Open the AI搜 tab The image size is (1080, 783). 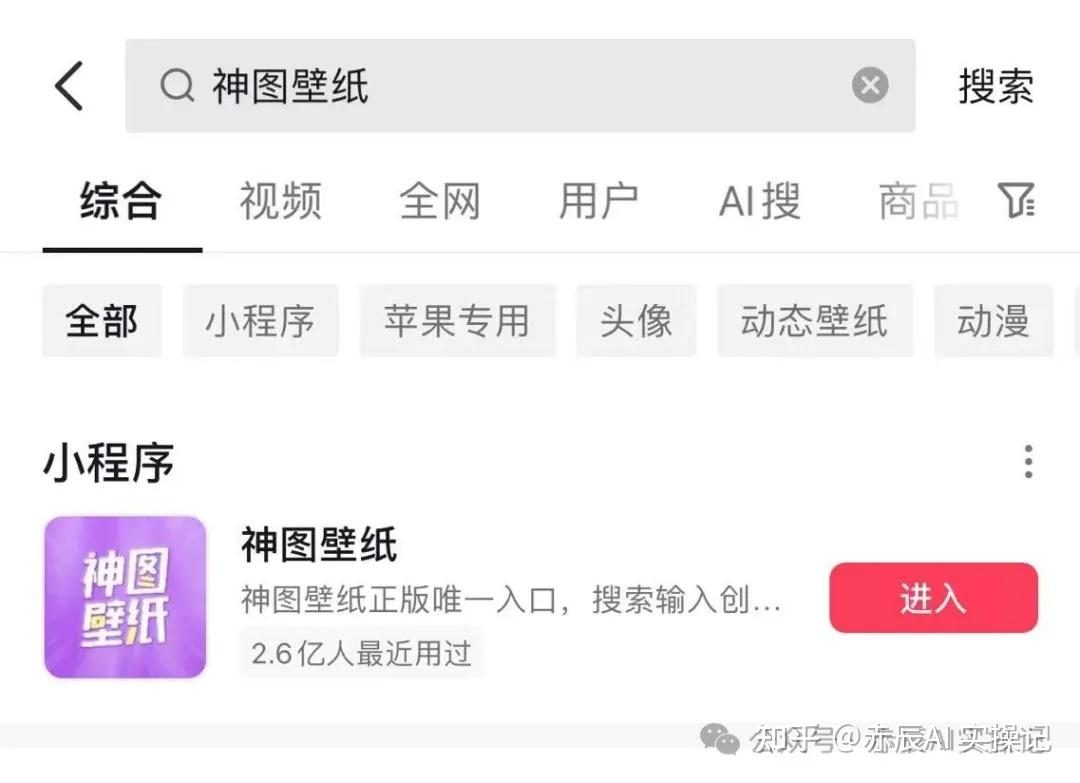759,201
